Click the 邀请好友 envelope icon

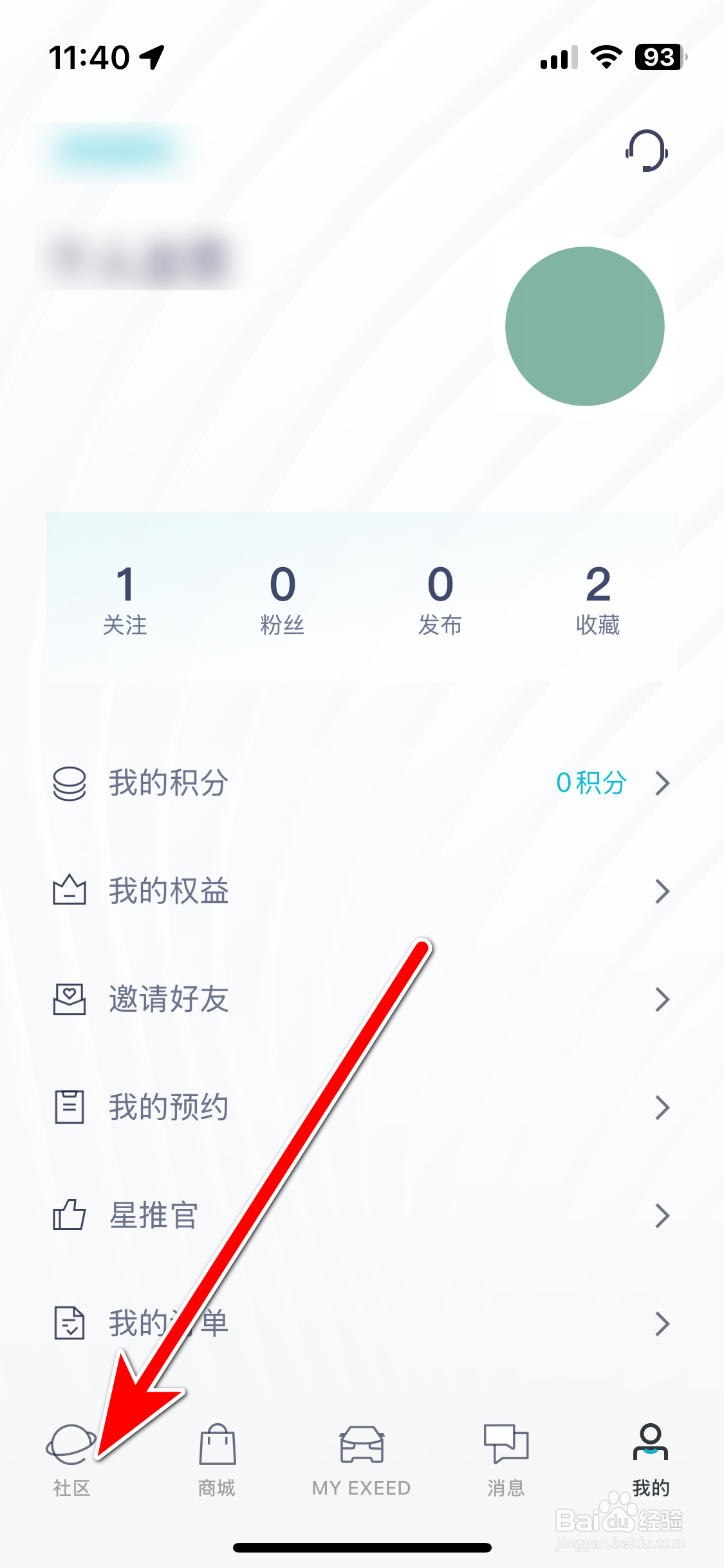click(70, 999)
